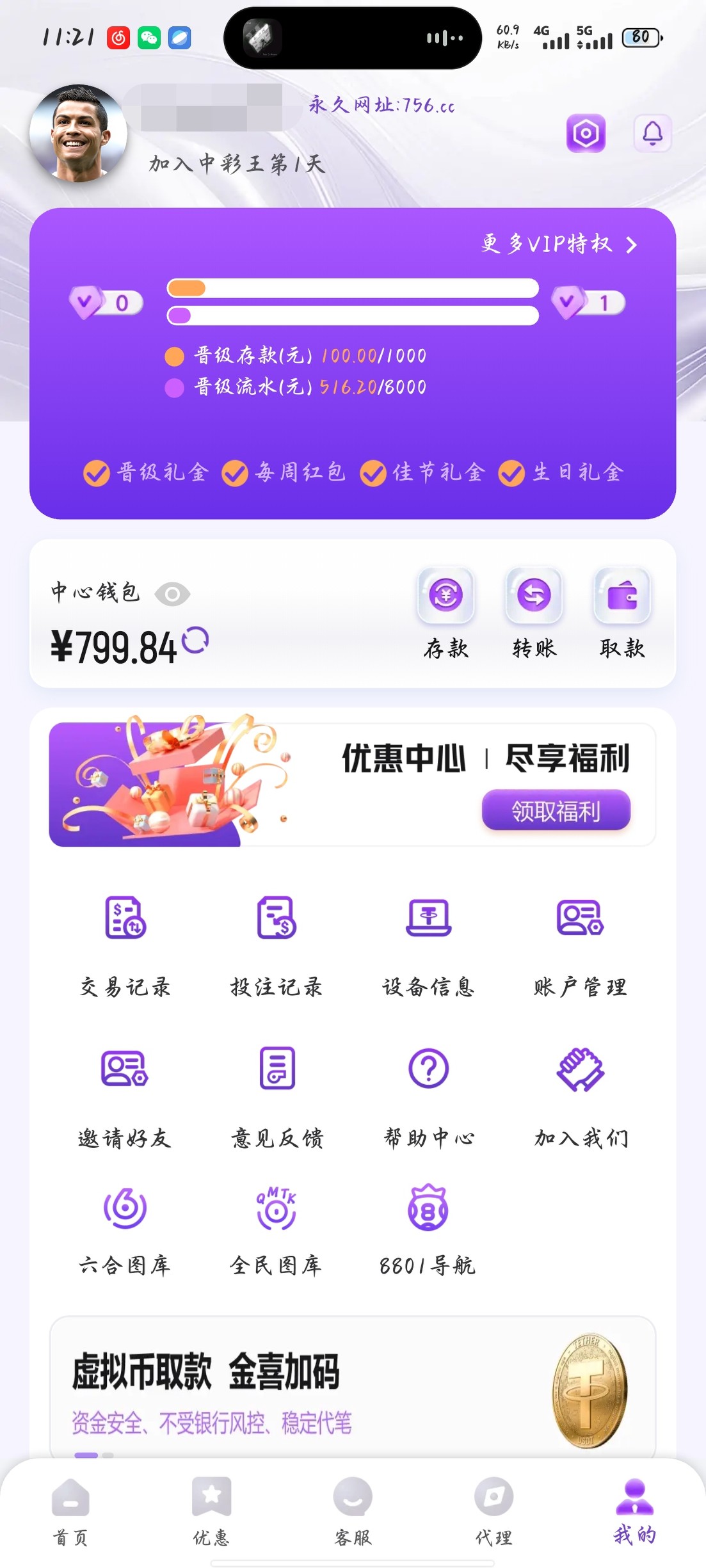Screen dimensions: 706x1568
Task: Switch to the 代理 tab
Action: (x=493, y=1510)
